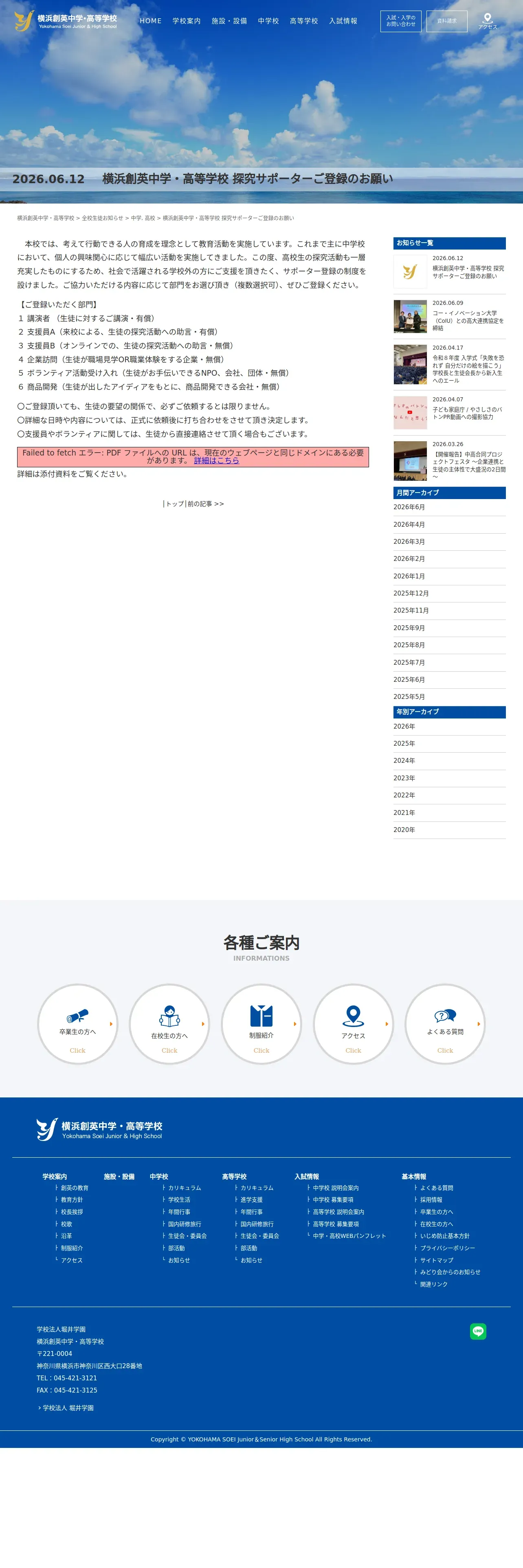The image size is (523, 1568).
Task: Follow the 詳細はこちら link in the error box
Action: [x=217, y=461]
